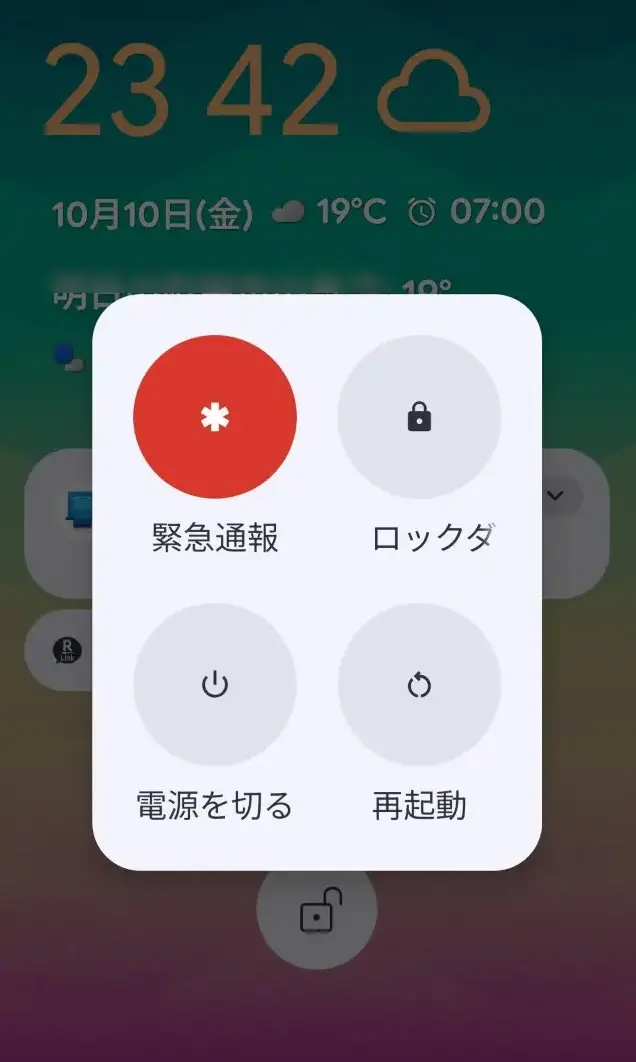This screenshot has height=1062, width=636.
Task: Choose 再起動 to restart the phone
Action: [419, 685]
